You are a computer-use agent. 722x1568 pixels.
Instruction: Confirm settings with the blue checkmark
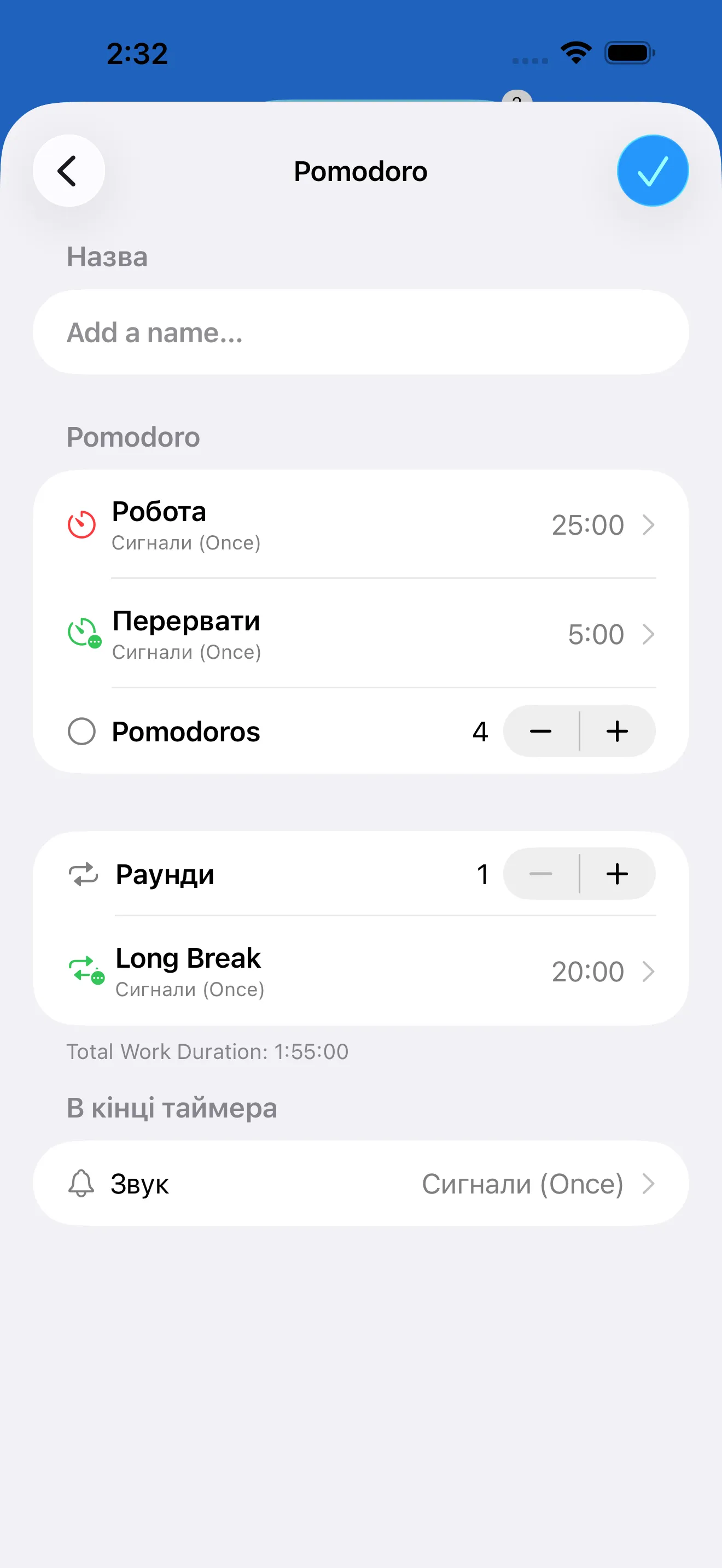652,171
